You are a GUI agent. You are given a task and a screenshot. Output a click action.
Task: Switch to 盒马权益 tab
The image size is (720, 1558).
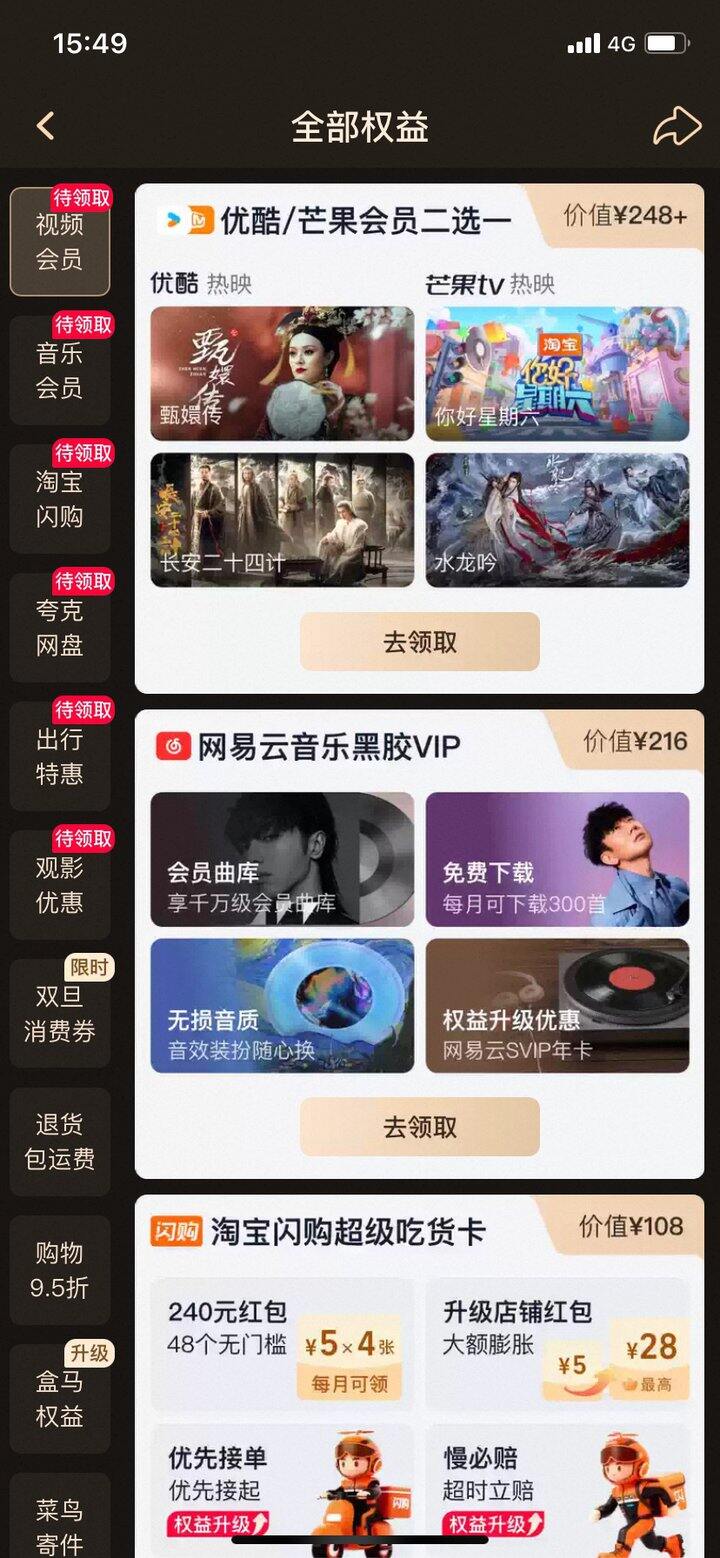(60, 1398)
